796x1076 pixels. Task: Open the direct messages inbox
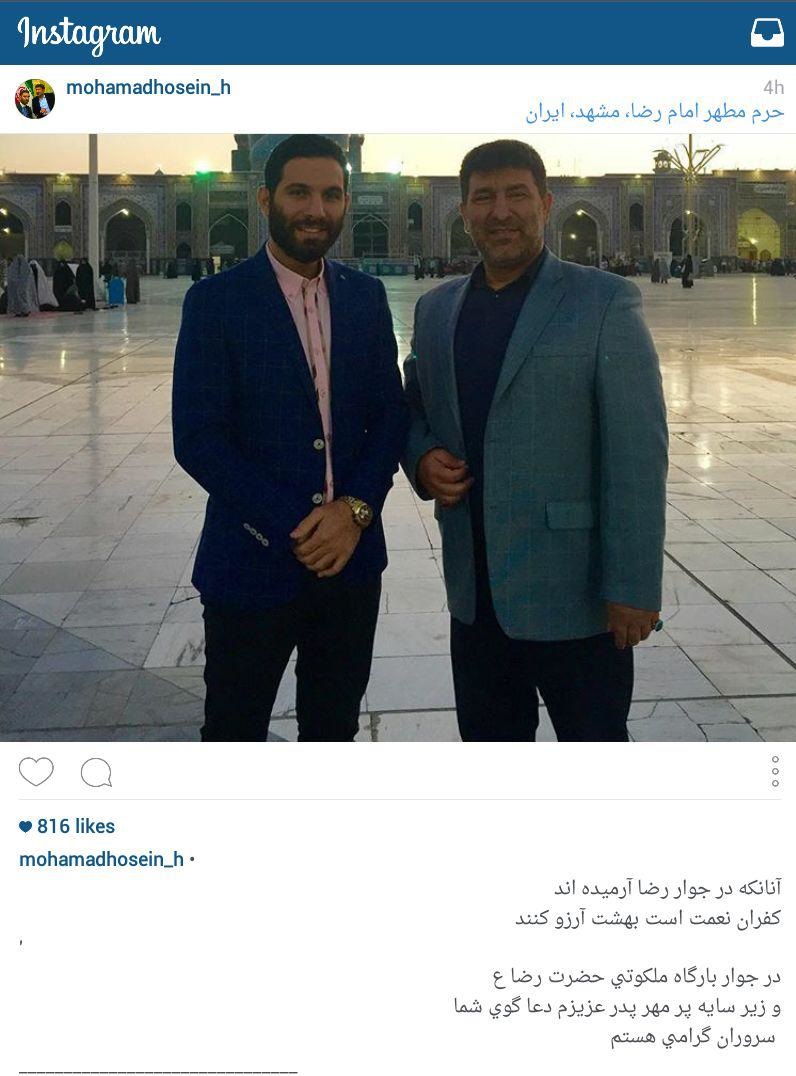(767, 33)
